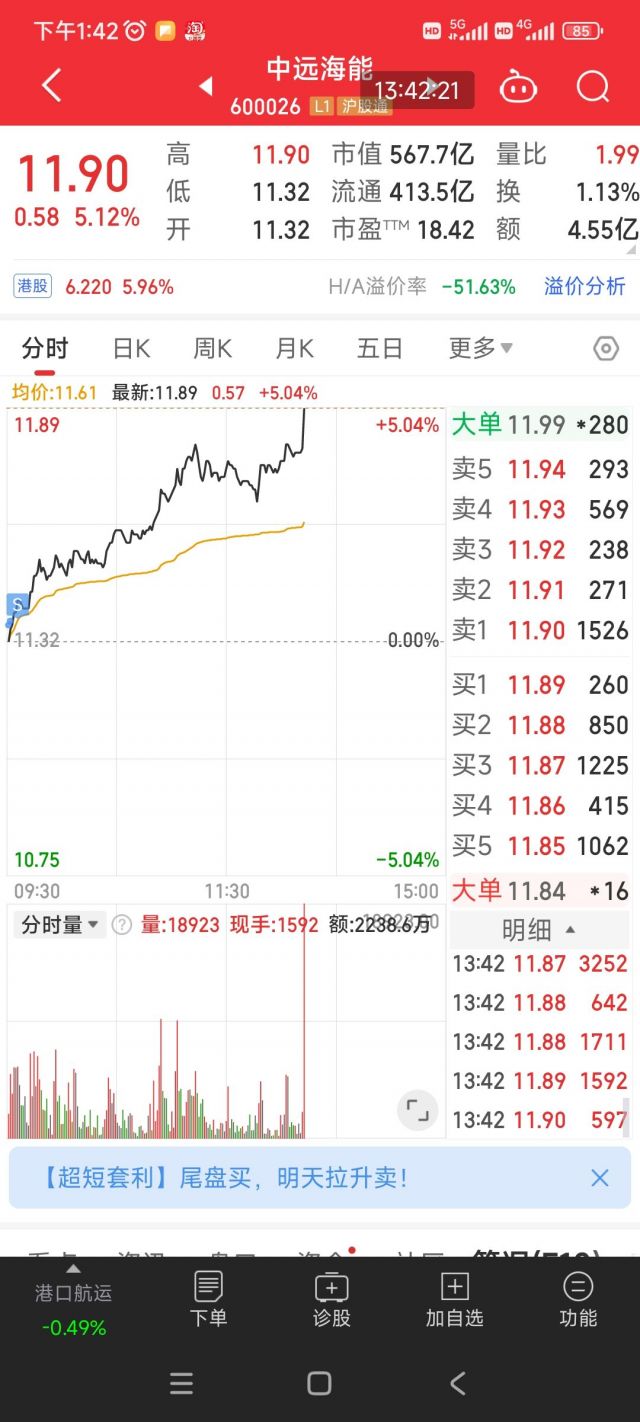Open 诊股 stock diagnosis
The height and width of the screenshot is (1422, 640).
coord(331,1299)
